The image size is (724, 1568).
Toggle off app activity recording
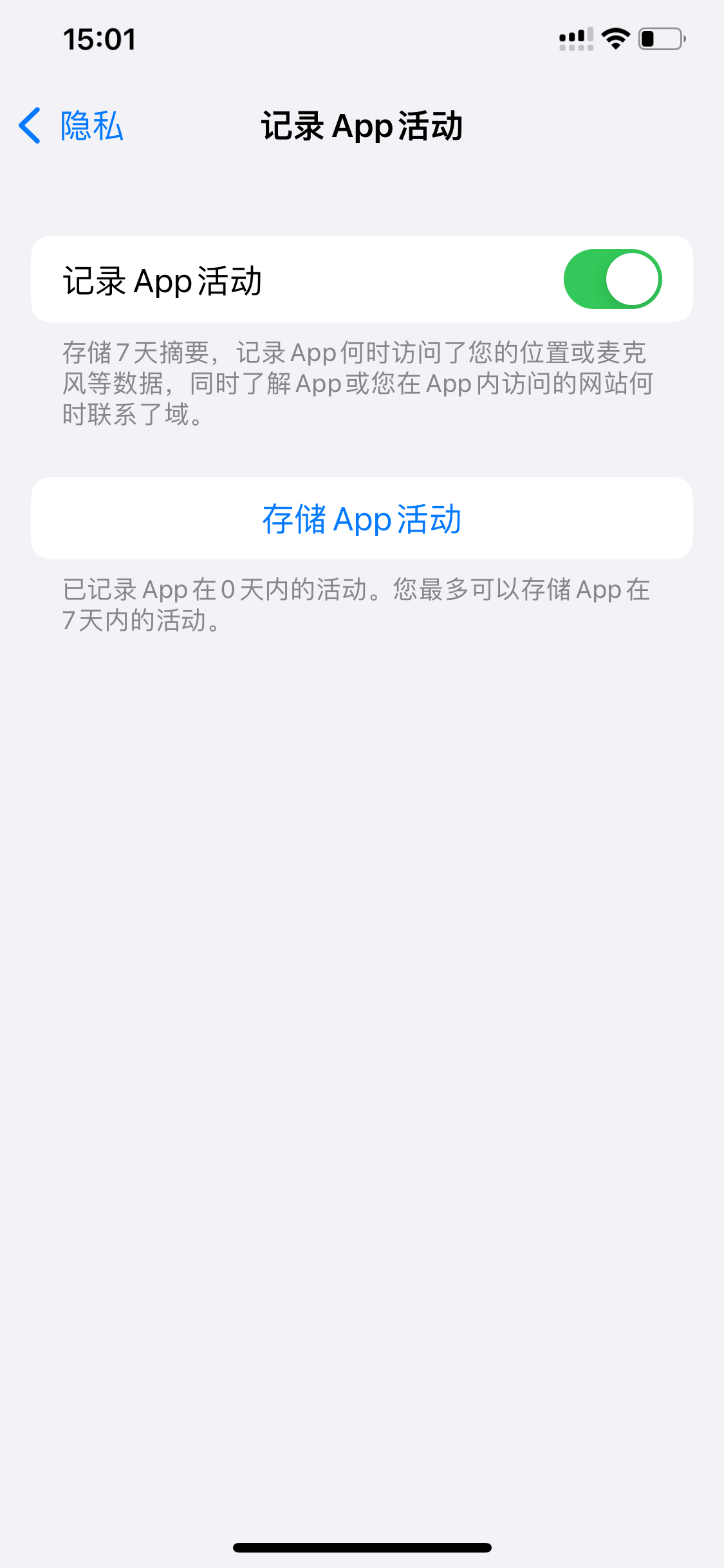(x=611, y=278)
